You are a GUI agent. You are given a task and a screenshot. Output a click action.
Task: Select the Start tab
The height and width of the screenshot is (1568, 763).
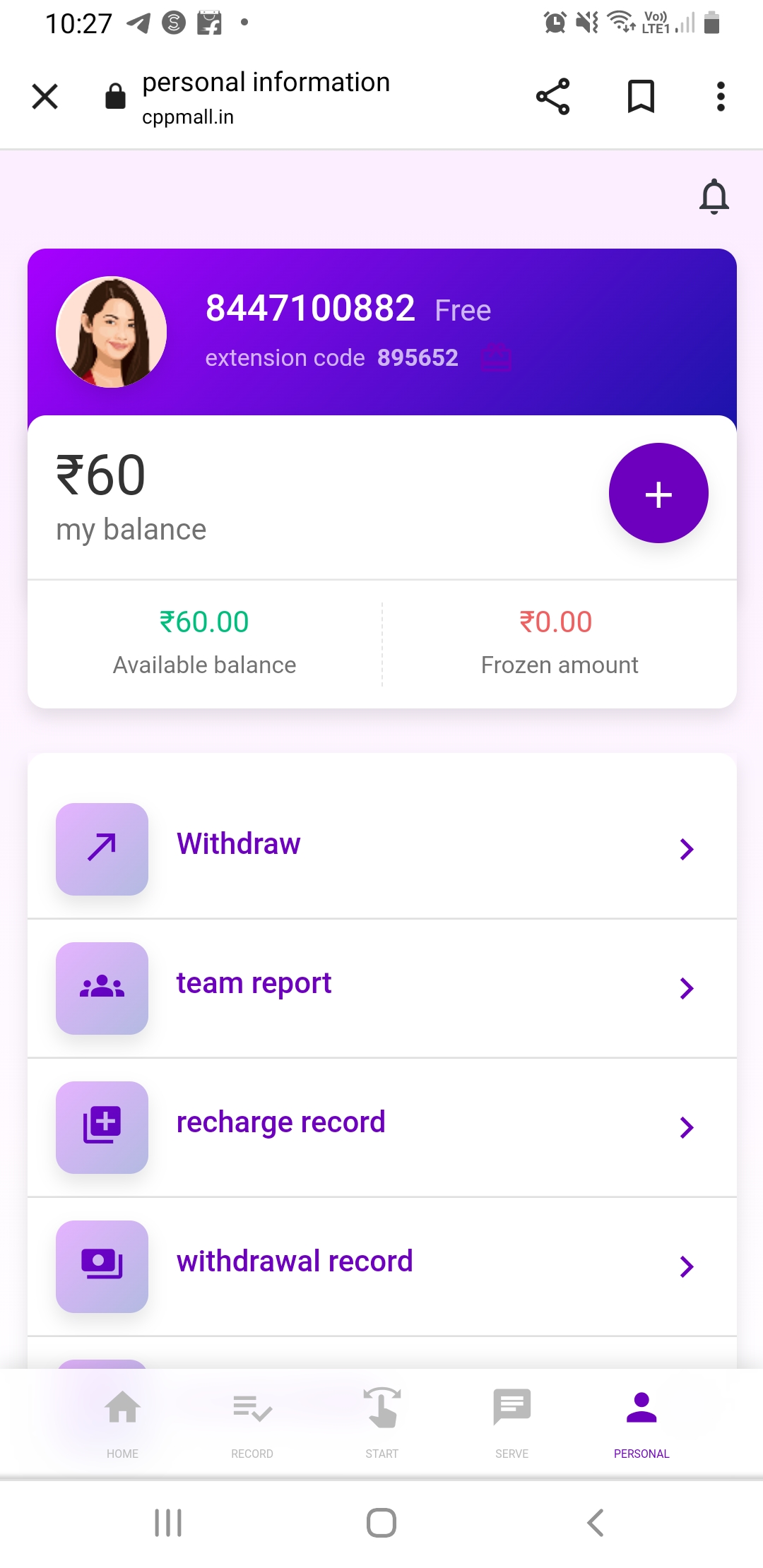381,1421
